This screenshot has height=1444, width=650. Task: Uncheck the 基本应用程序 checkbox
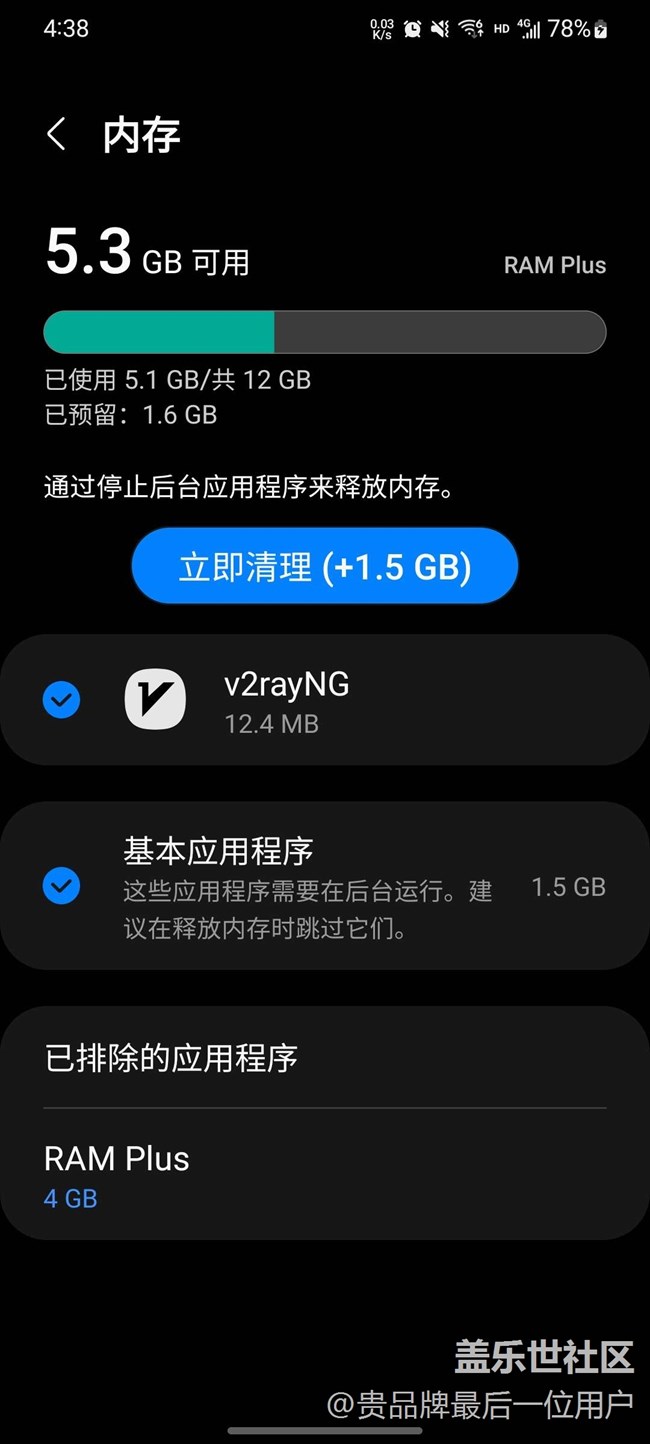coord(62,886)
